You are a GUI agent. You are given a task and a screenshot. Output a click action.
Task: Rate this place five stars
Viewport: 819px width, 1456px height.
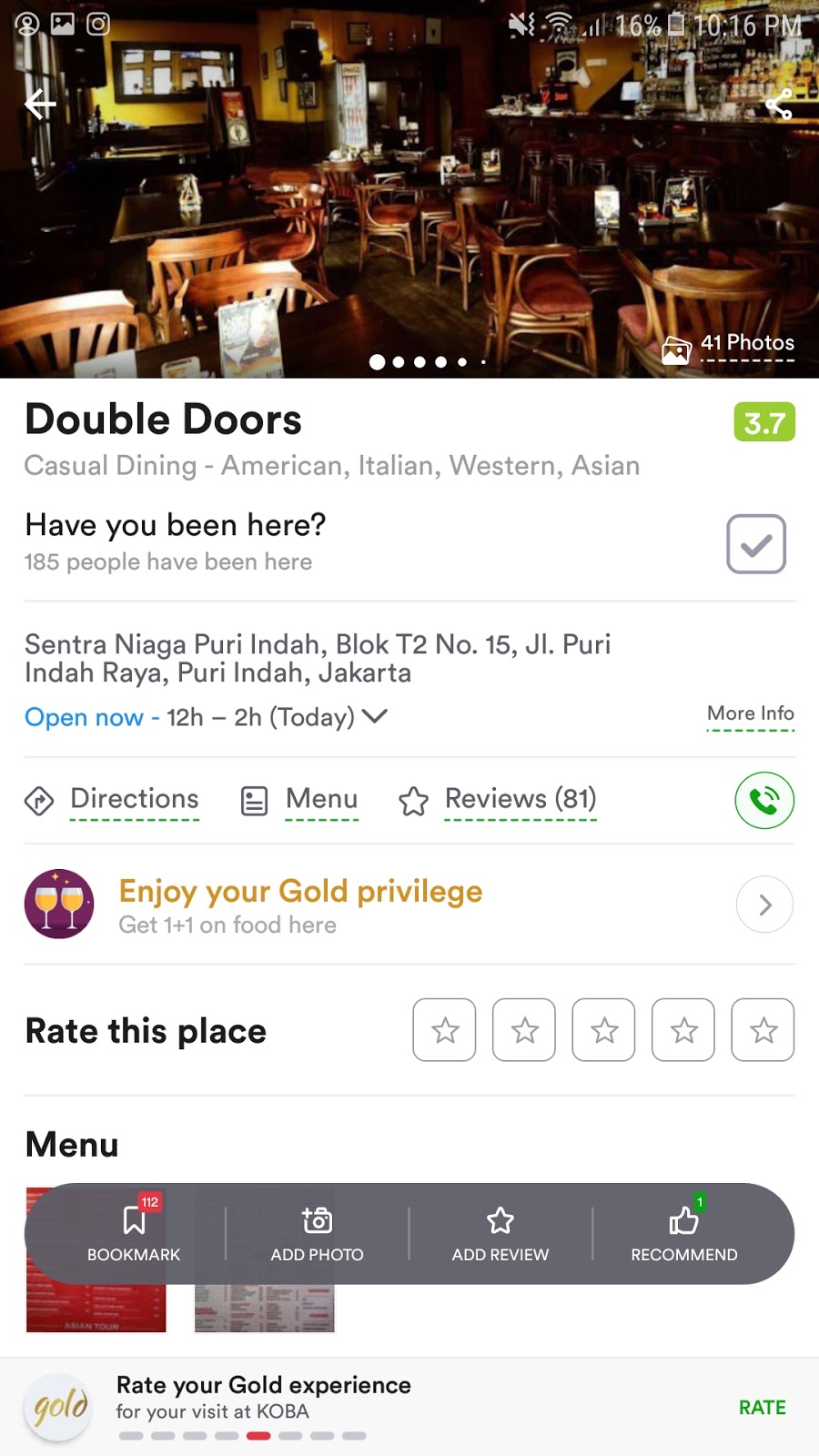pos(763,1030)
